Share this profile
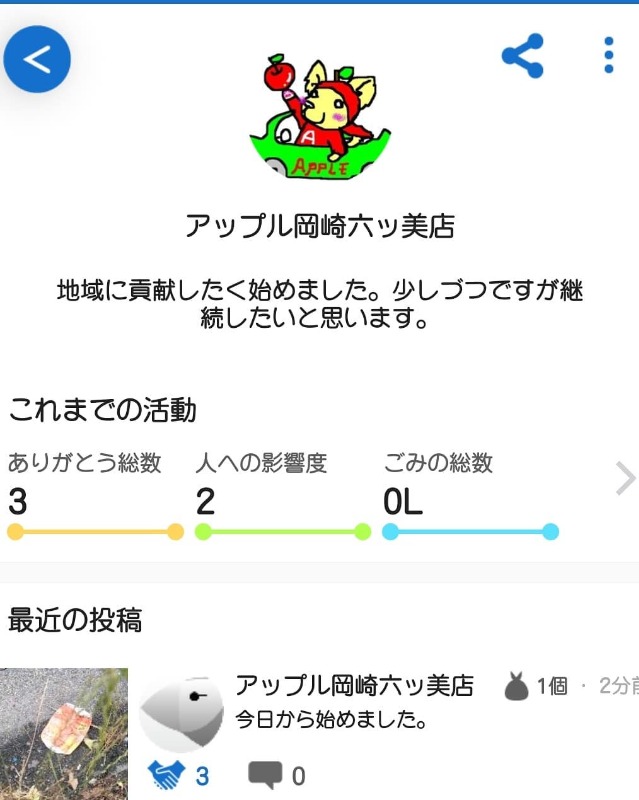Image resolution: width=639 pixels, height=800 pixels. coord(523,56)
